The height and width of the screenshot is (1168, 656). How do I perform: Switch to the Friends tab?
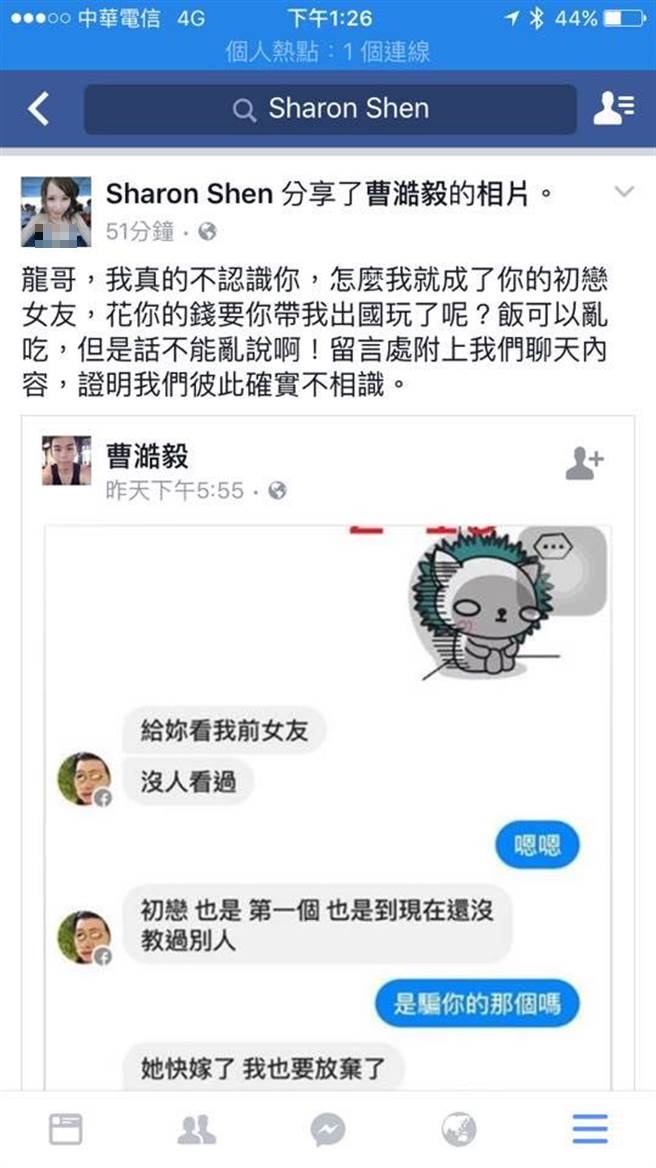(x=197, y=1129)
